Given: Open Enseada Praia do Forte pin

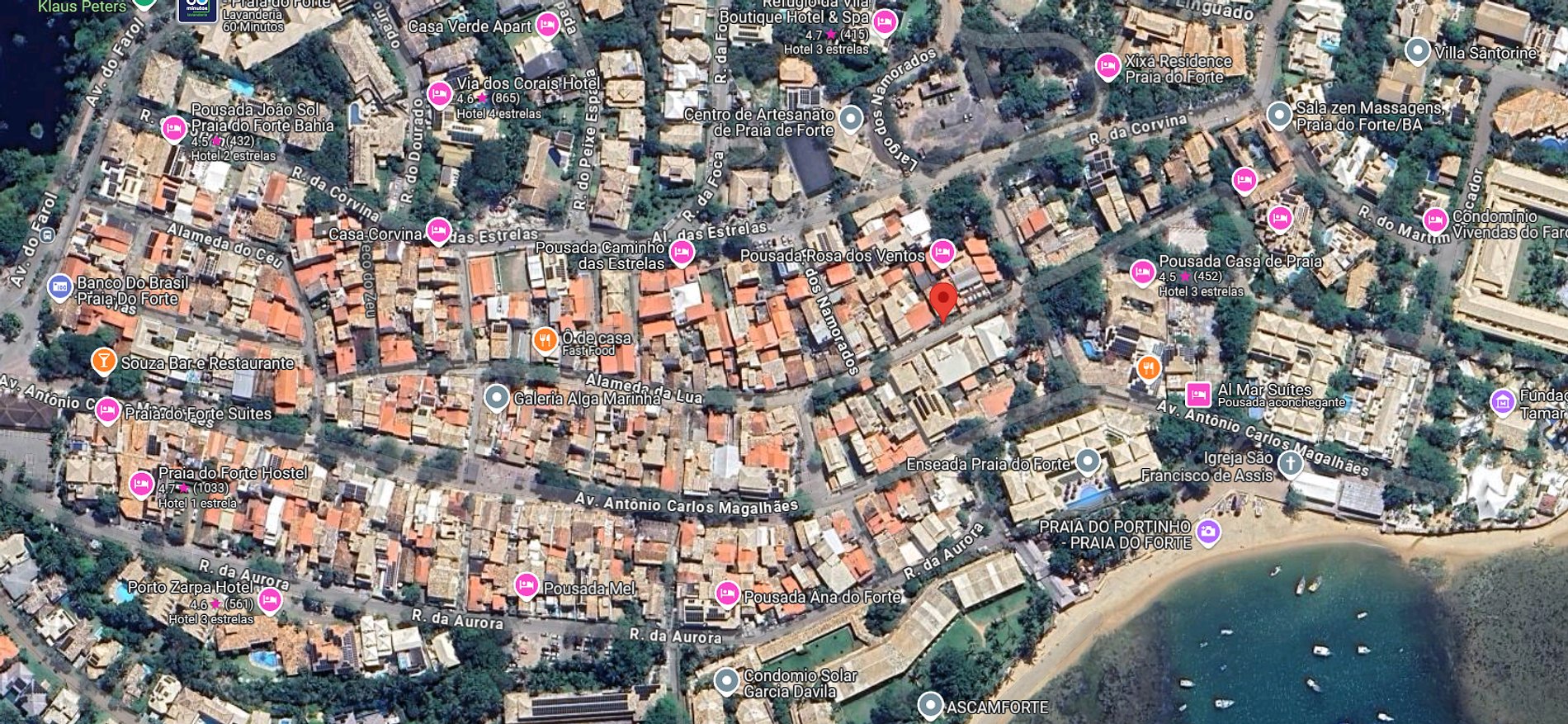Looking at the screenshot, I should [x=1088, y=461].
